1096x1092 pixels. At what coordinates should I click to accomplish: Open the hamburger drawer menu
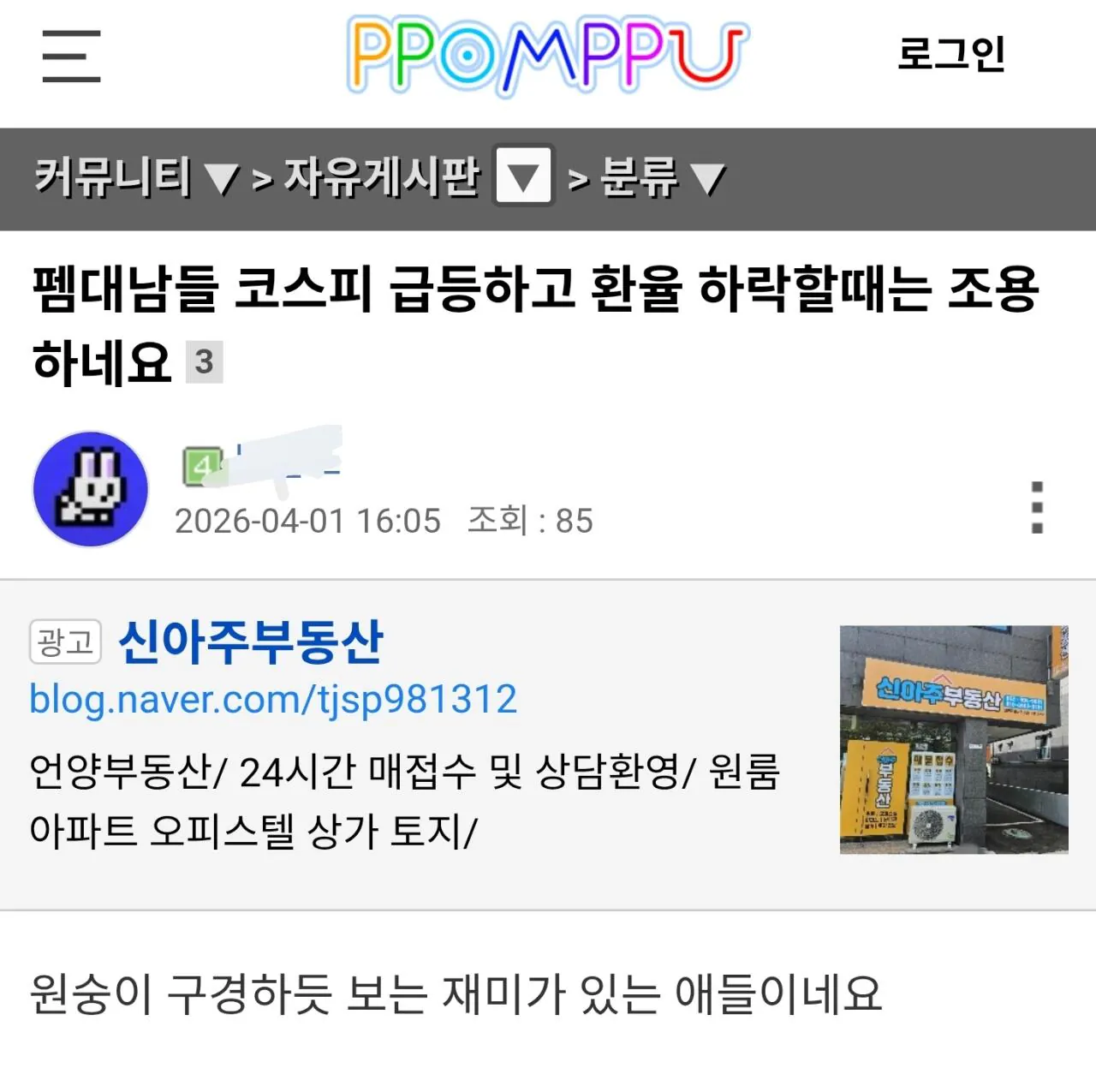71,57
